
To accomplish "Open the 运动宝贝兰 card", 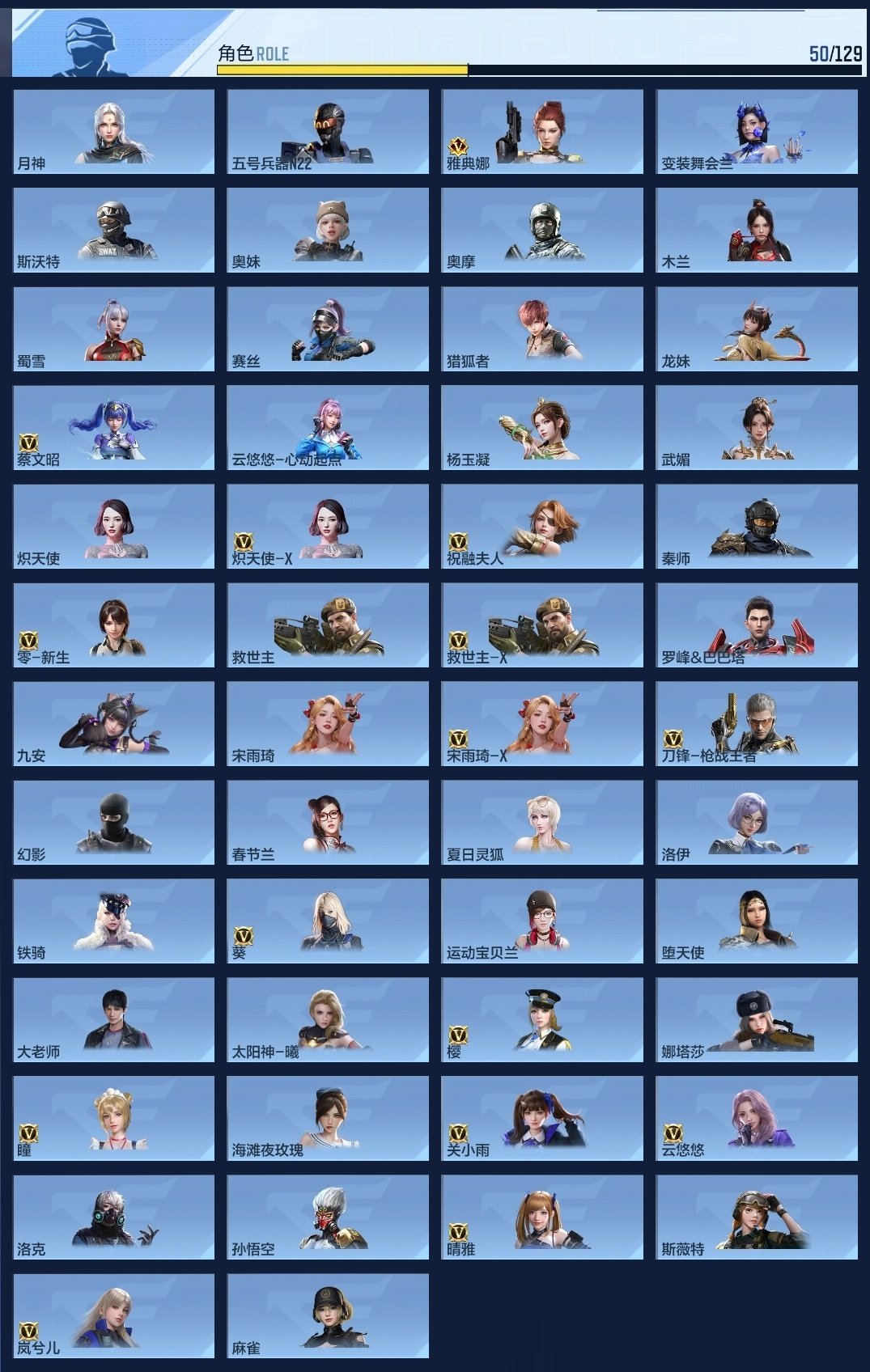I will click(x=542, y=921).
